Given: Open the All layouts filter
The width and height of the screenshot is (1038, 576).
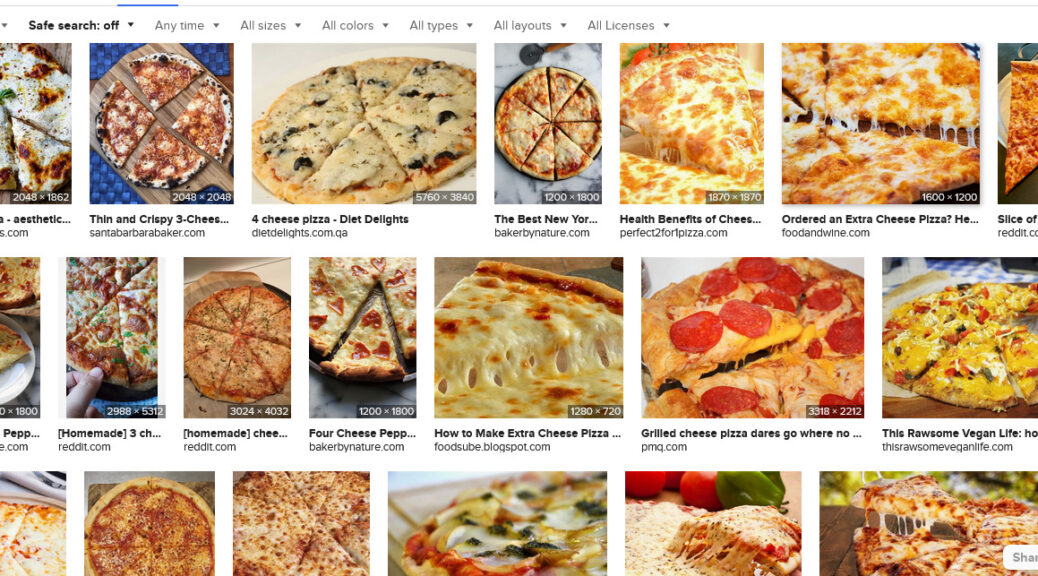Looking at the screenshot, I should pyautogui.click(x=529, y=25).
